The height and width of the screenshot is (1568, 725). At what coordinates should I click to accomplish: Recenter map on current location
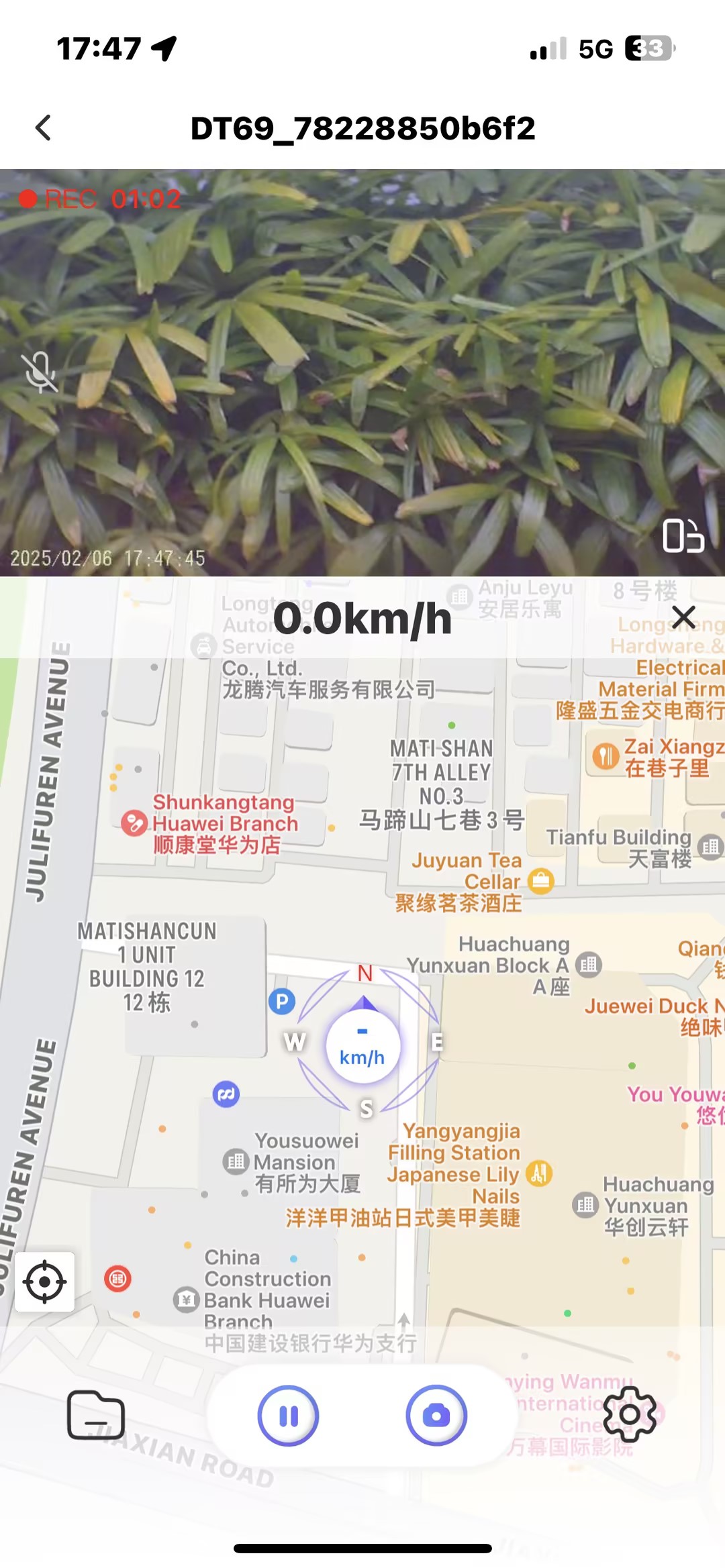point(44,1282)
